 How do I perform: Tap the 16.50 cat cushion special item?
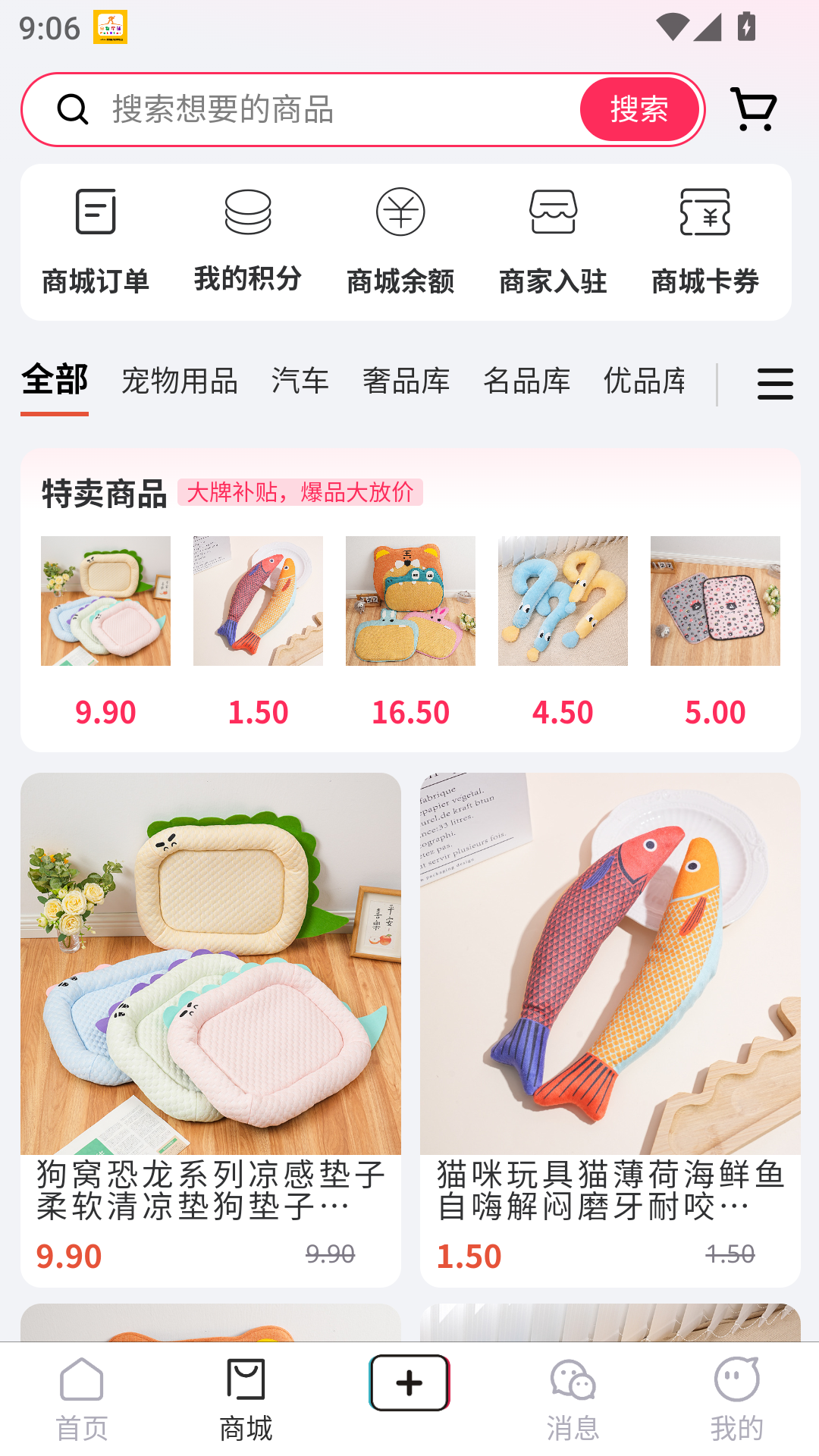click(x=410, y=601)
